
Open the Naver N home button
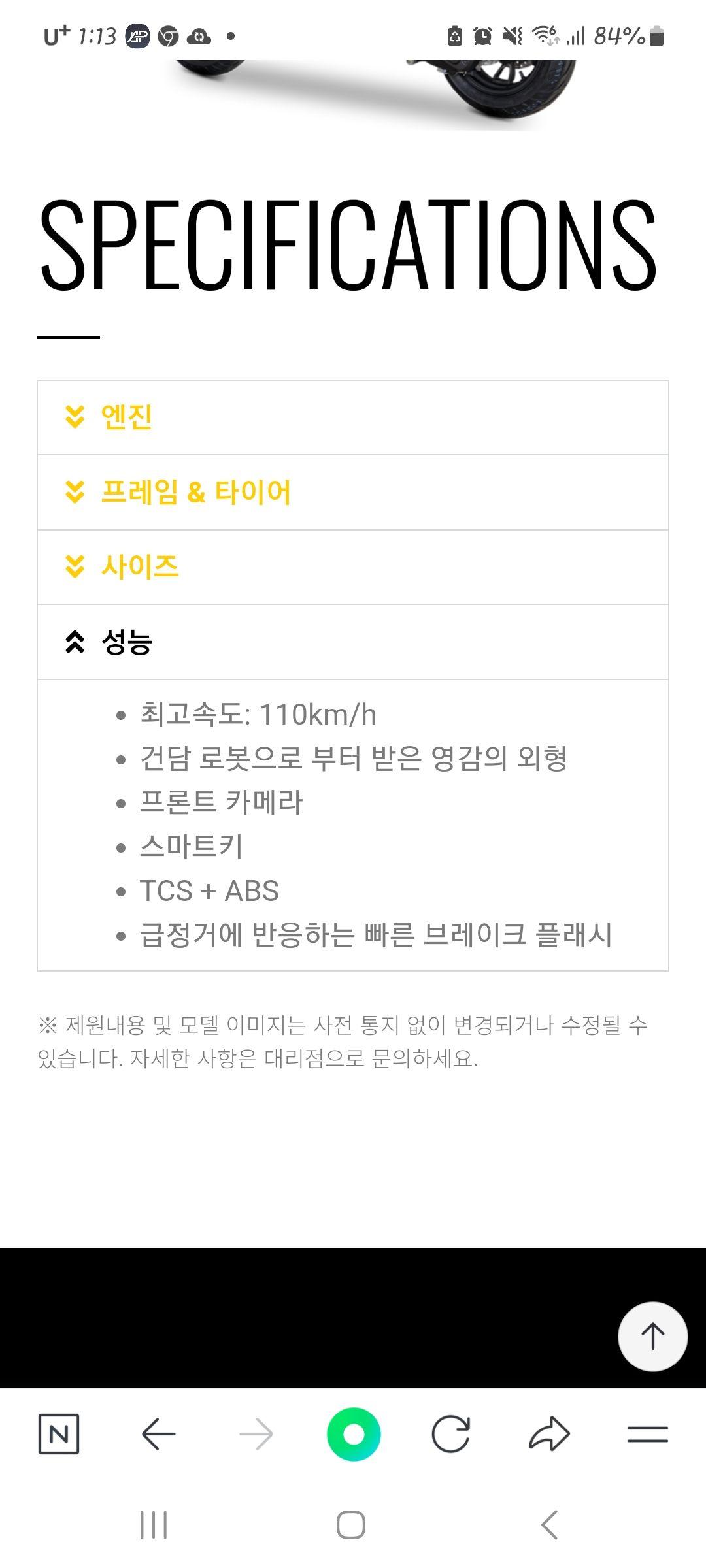(x=59, y=1434)
